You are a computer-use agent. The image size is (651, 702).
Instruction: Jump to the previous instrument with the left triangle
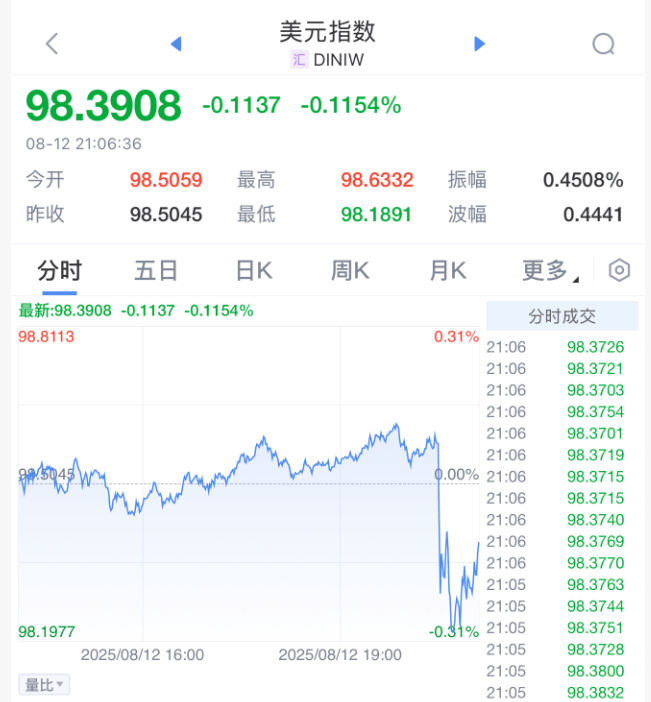coord(176,44)
